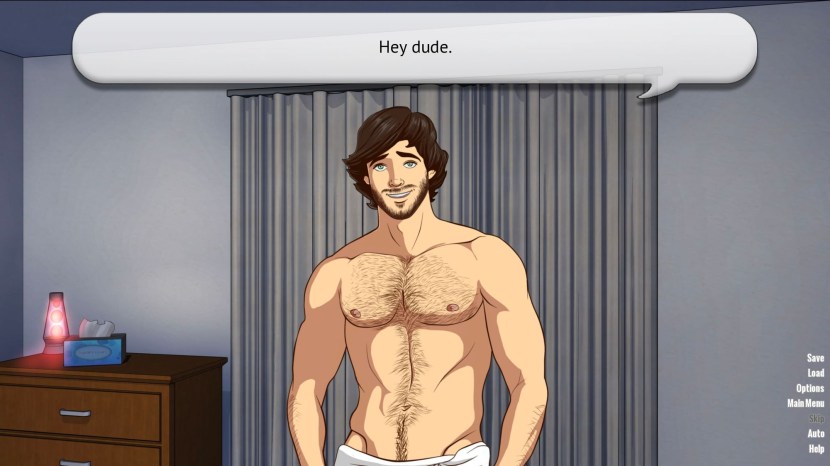Image resolution: width=830 pixels, height=466 pixels.
Task: Save the current game
Action: coord(815,358)
